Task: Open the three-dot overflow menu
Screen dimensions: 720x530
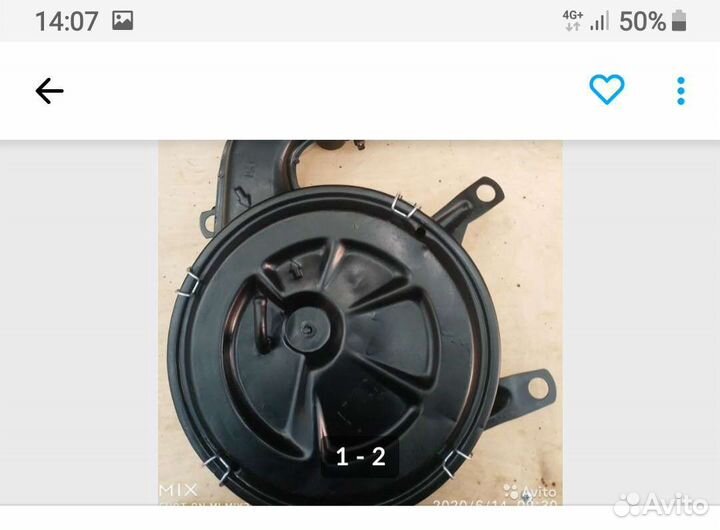Action: pyautogui.click(x=681, y=91)
